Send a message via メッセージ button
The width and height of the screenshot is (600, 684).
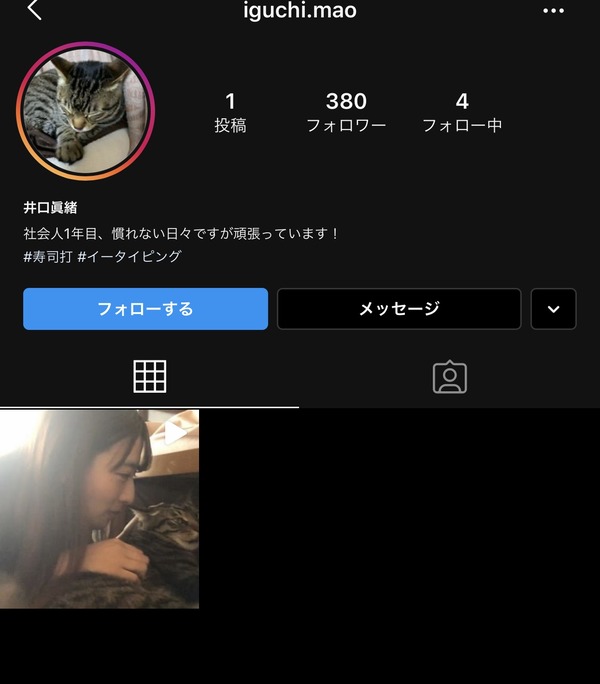[399, 309]
